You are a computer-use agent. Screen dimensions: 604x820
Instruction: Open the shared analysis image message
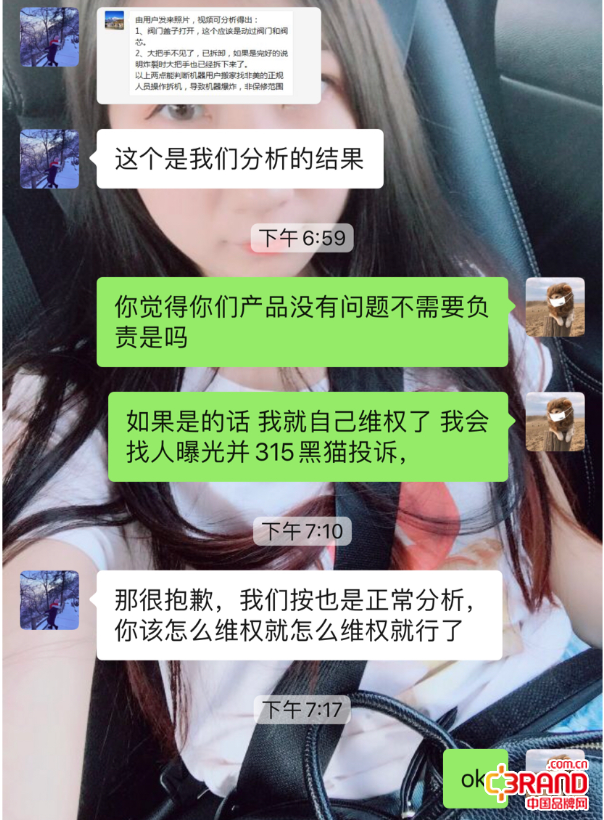[x=209, y=55]
